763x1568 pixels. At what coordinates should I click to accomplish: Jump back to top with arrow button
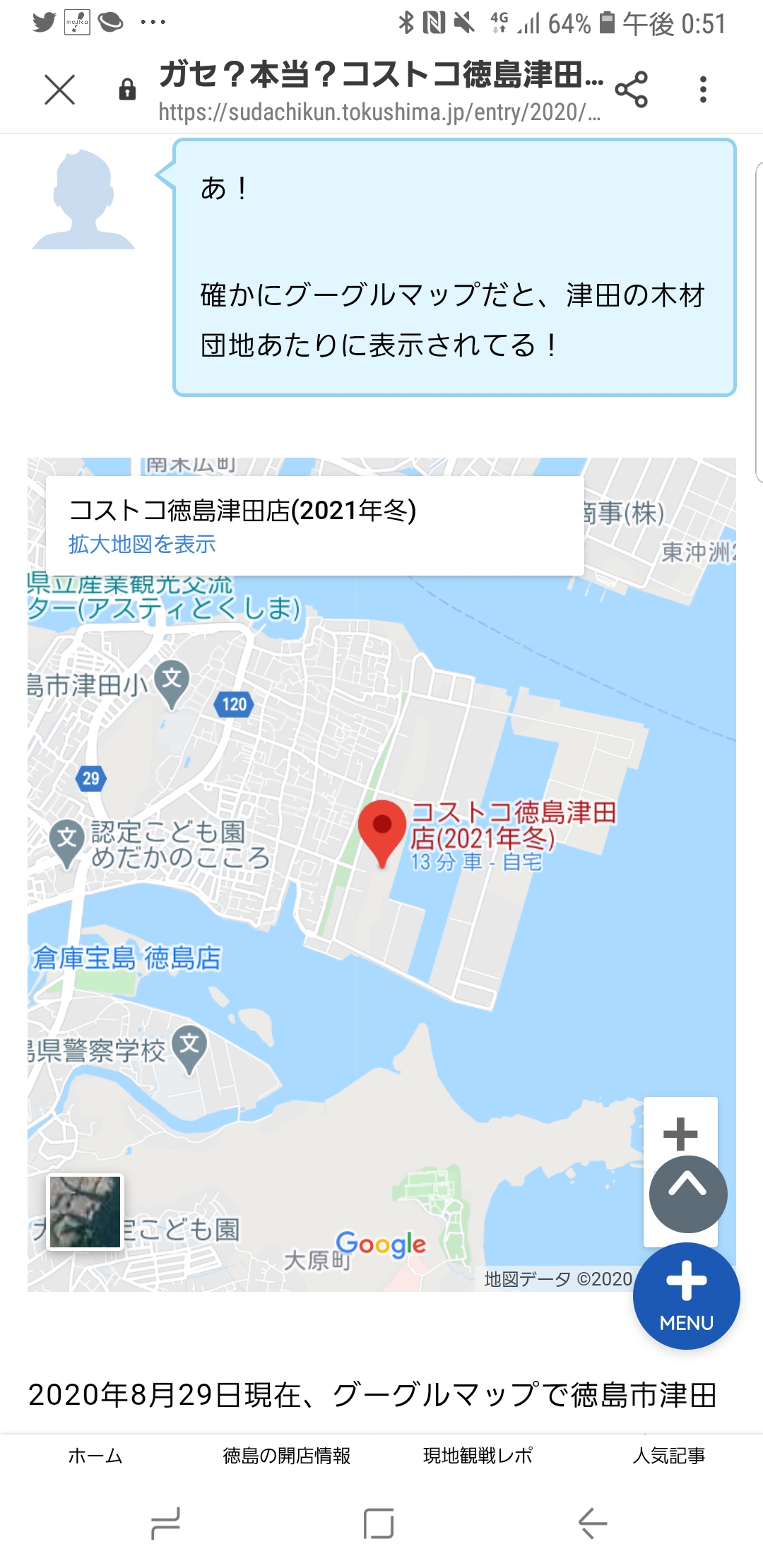pyautogui.click(x=688, y=1194)
